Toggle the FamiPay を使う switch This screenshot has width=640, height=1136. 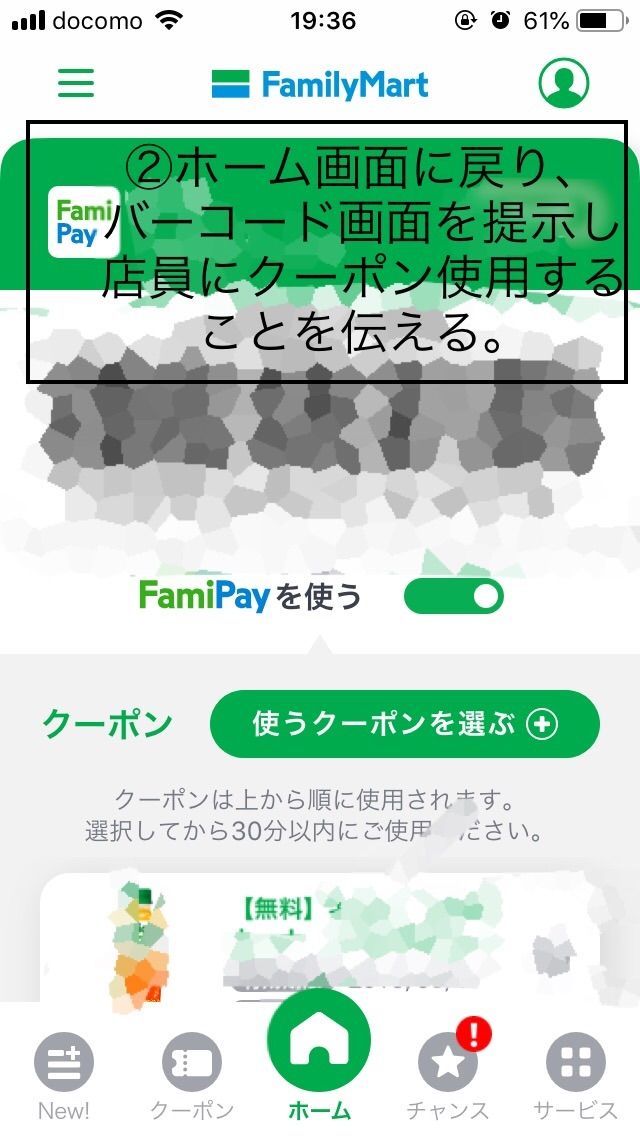(453, 596)
